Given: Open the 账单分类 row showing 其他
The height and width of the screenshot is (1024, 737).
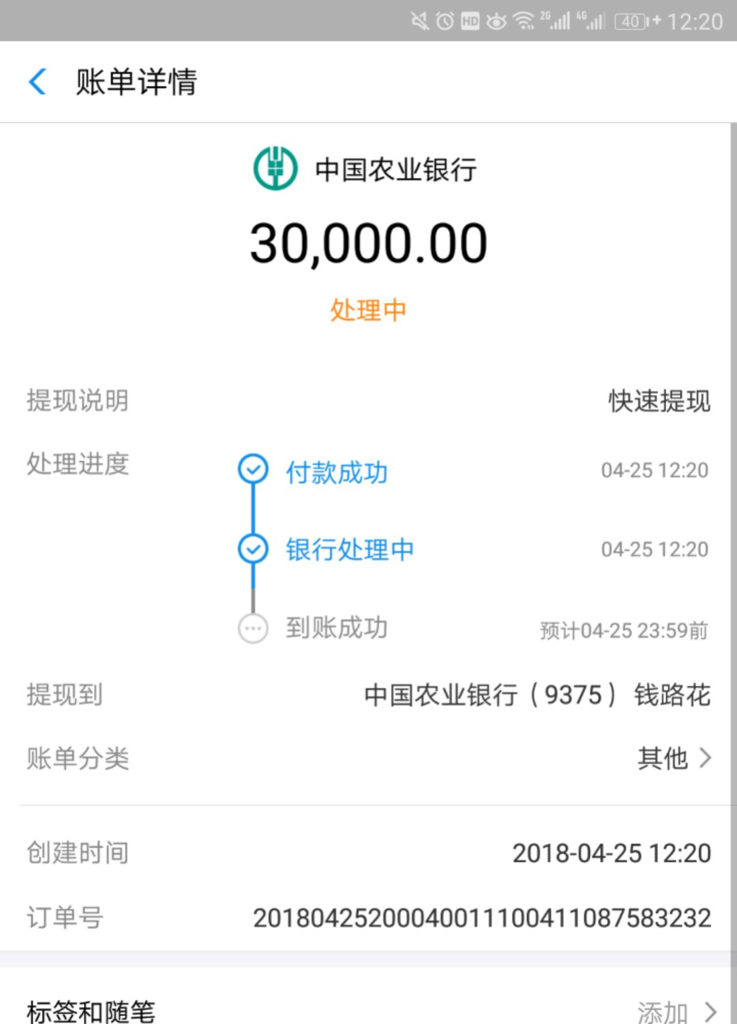Looking at the screenshot, I should 674,758.
